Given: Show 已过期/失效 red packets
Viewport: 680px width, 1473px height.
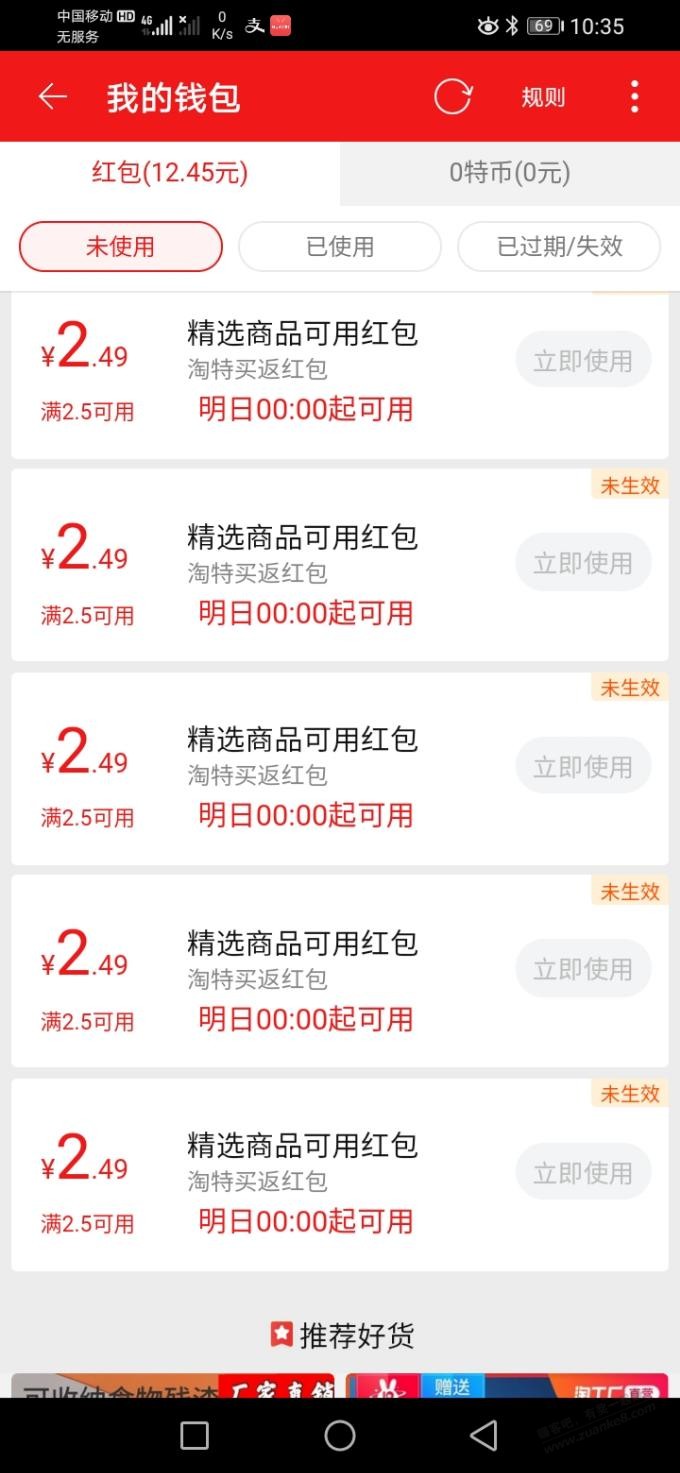Looking at the screenshot, I should (559, 246).
